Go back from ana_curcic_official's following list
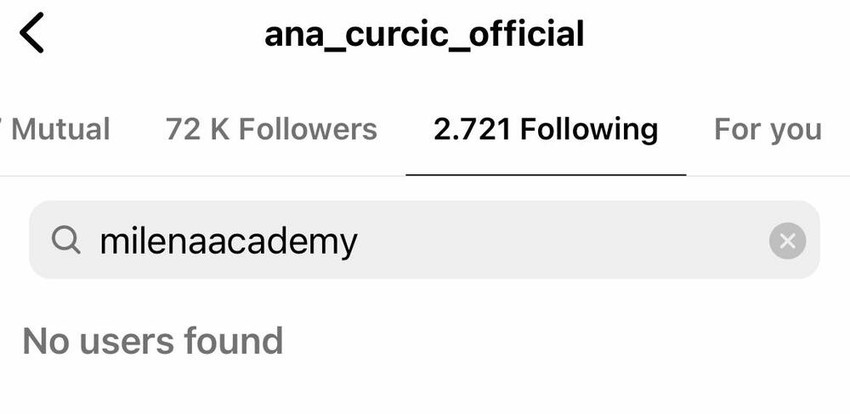This screenshot has height=414, width=850. click(33, 34)
